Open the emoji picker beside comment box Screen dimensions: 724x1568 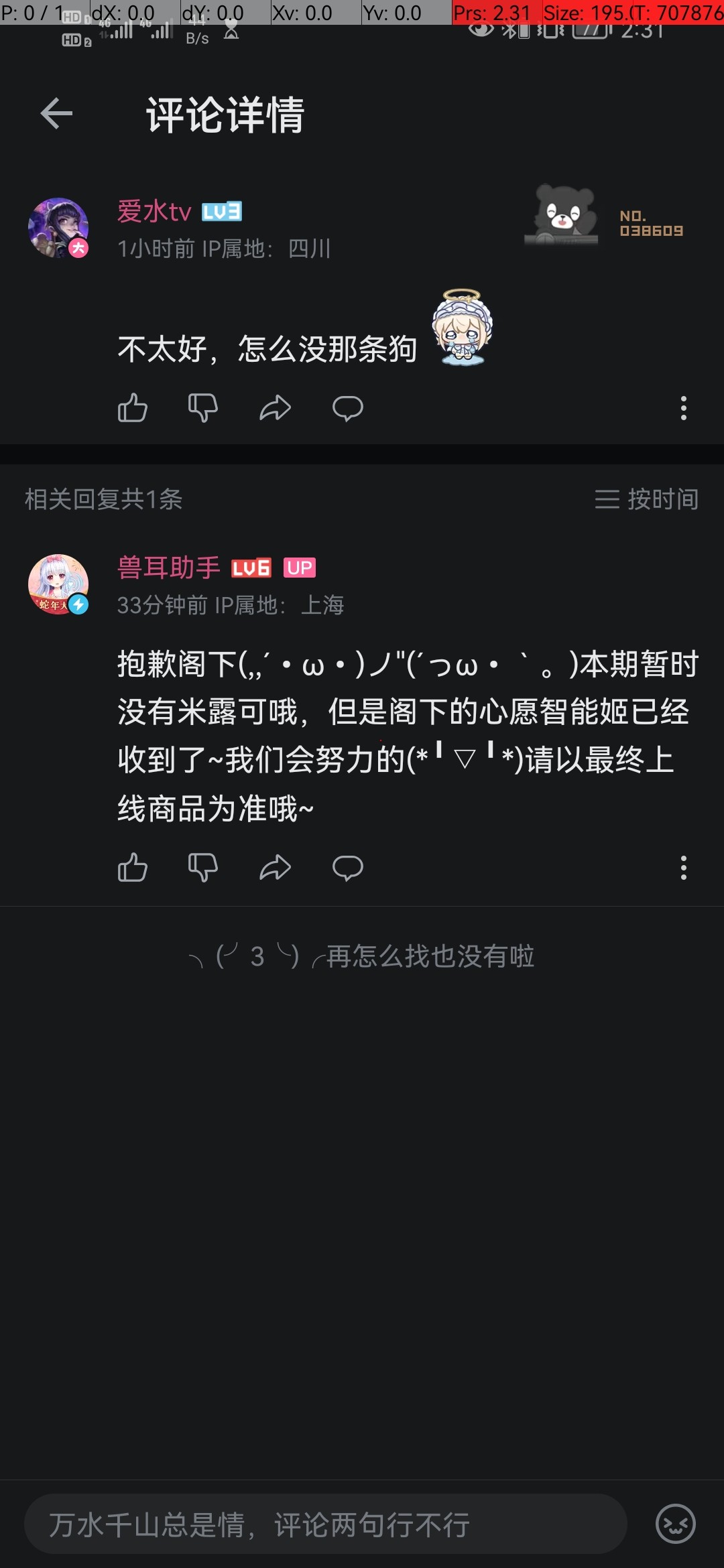(675, 1524)
